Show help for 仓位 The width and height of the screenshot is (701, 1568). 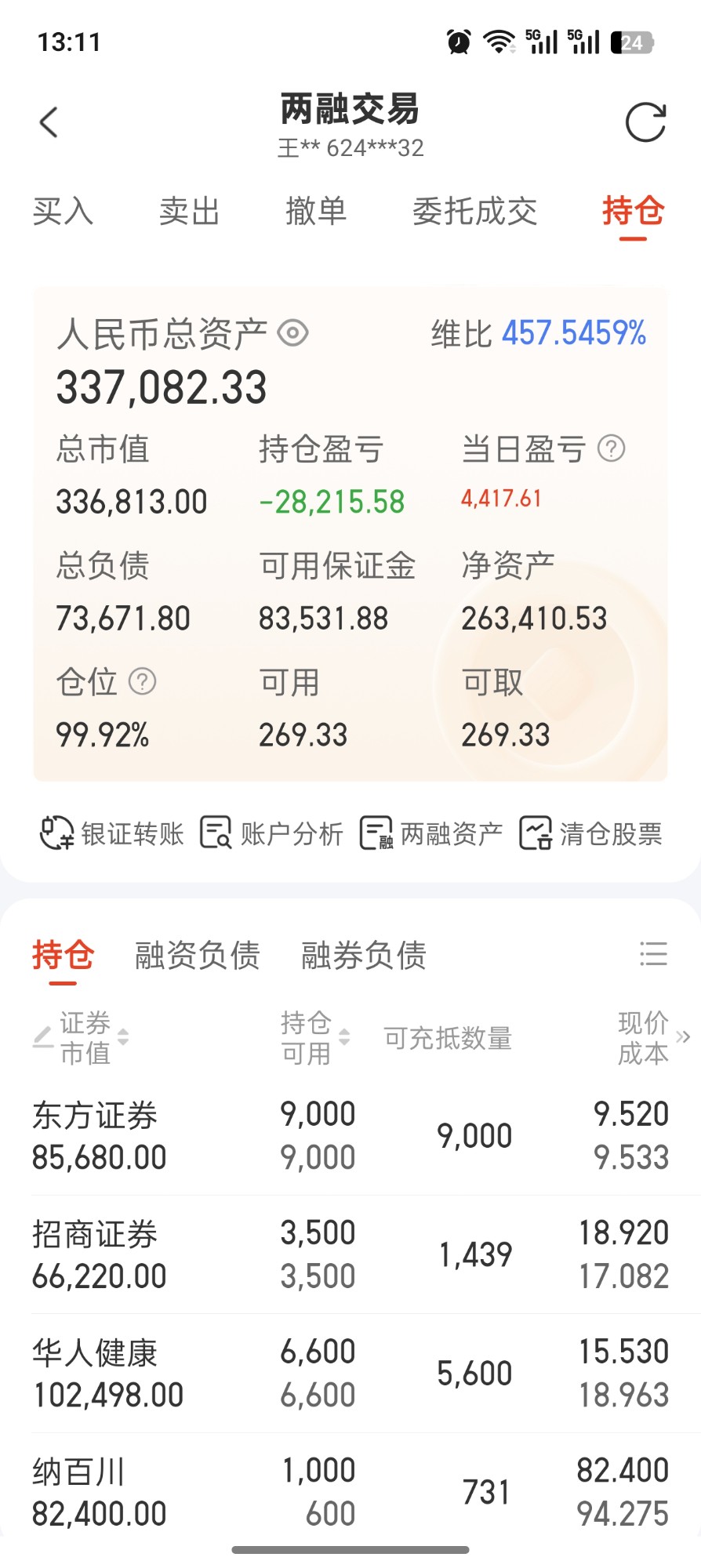click(x=142, y=681)
